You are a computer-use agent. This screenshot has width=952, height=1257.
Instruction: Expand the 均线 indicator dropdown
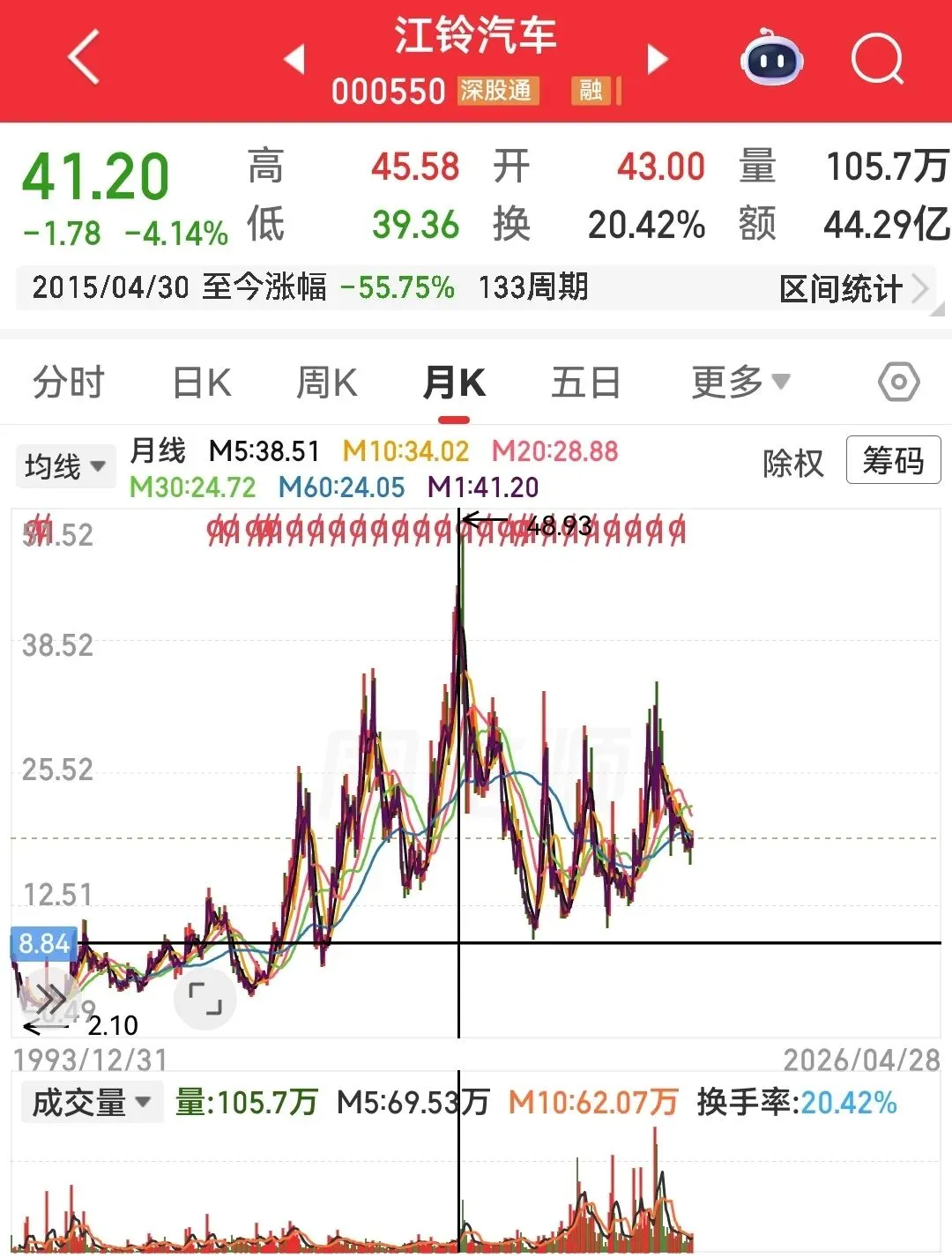click(x=65, y=465)
